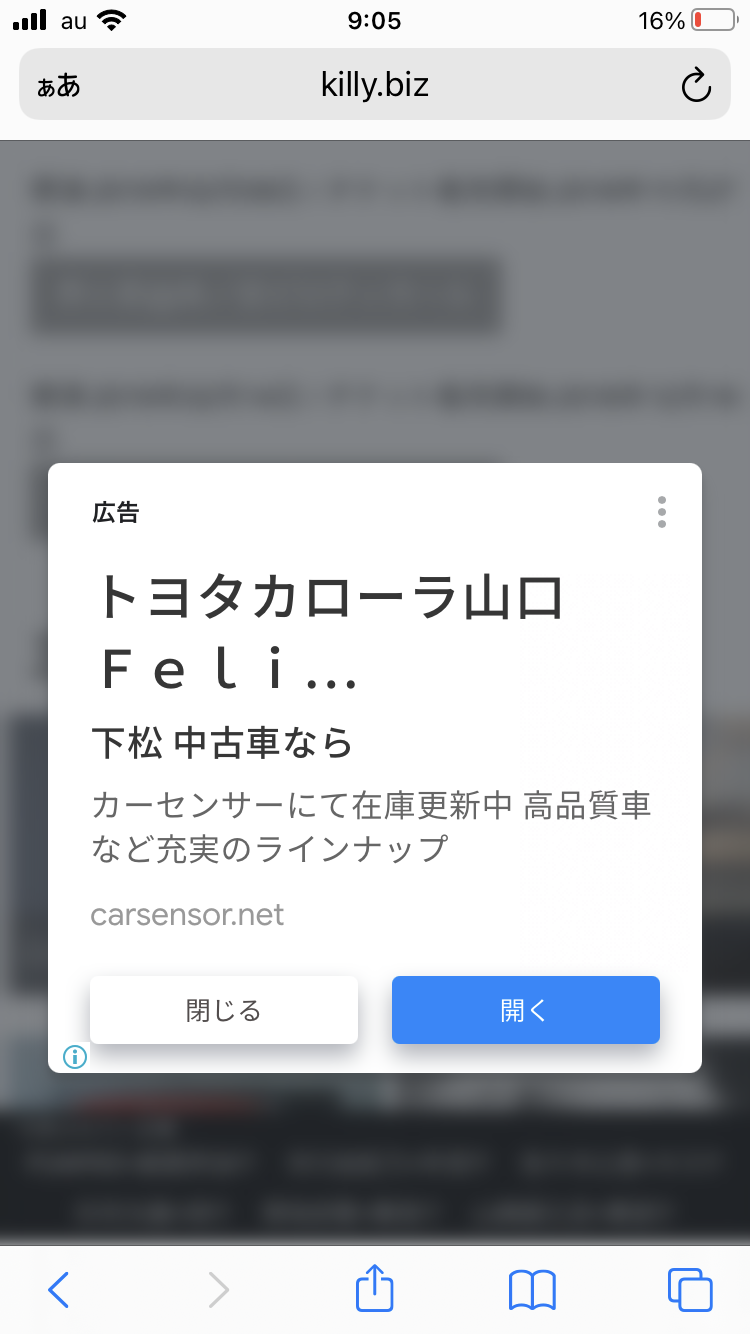Image resolution: width=750 pixels, height=1334 pixels.
Task: Tap the killy.biz address bar
Action: coord(375,85)
